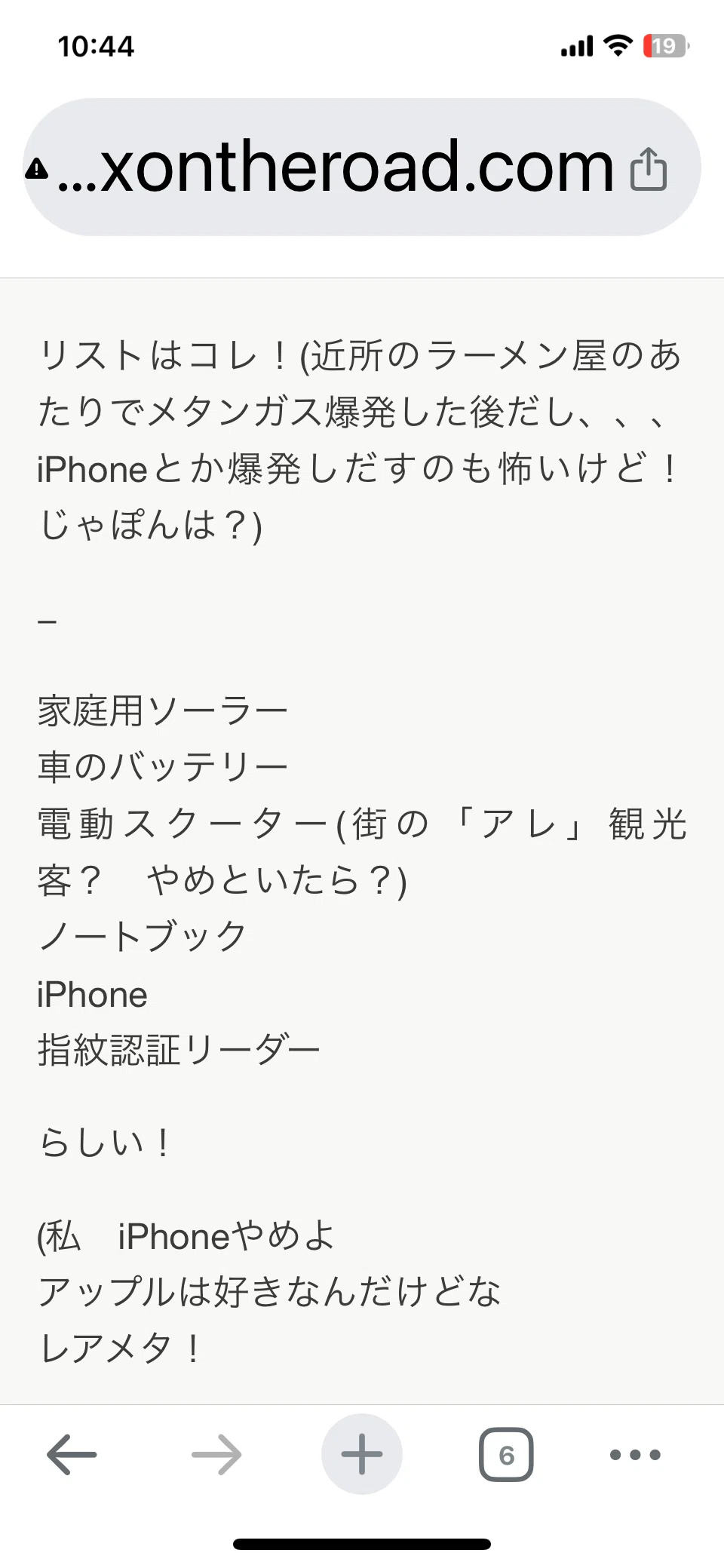Go forward to the next page

pos(216,1454)
